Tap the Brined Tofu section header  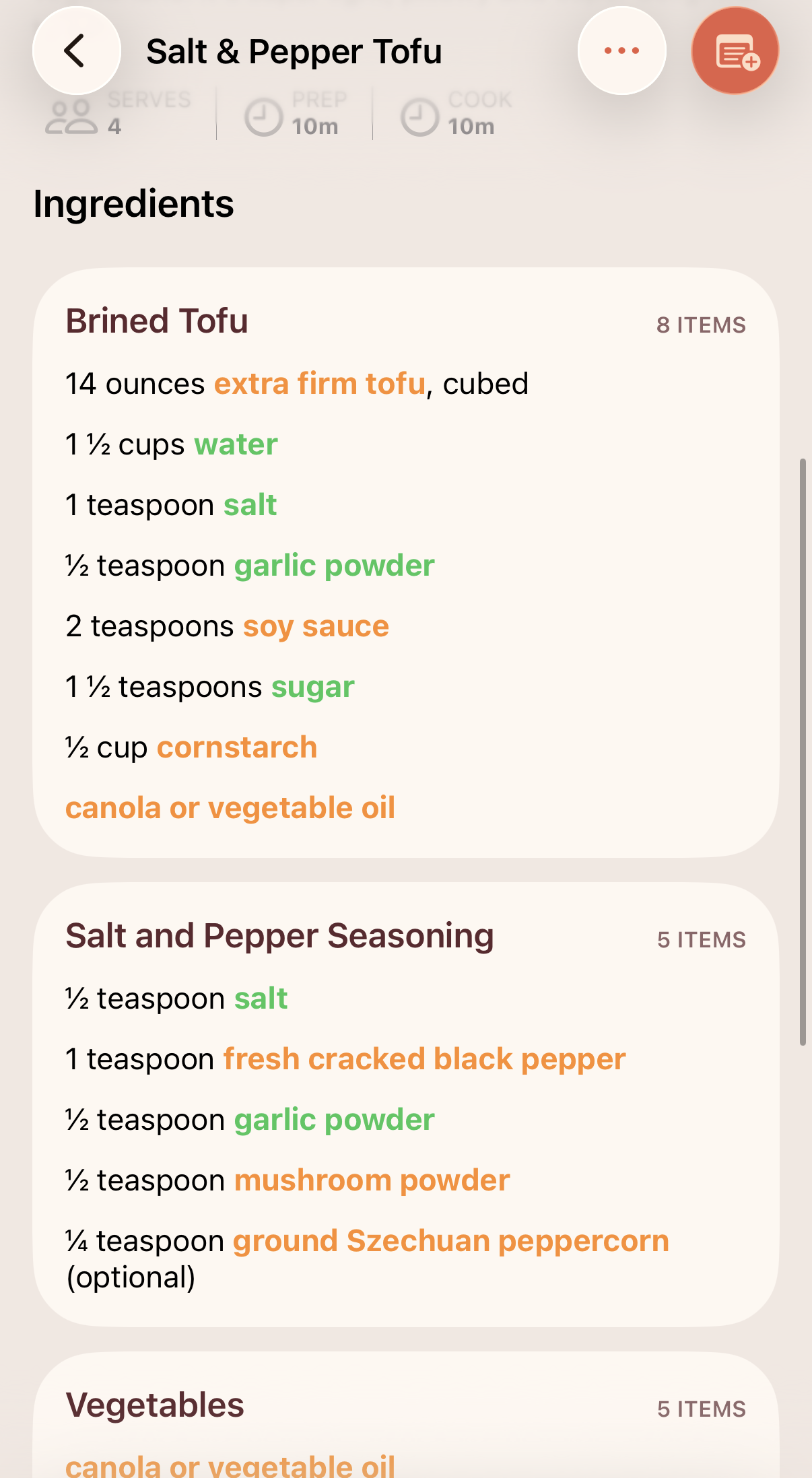pyautogui.click(x=156, y=321)
